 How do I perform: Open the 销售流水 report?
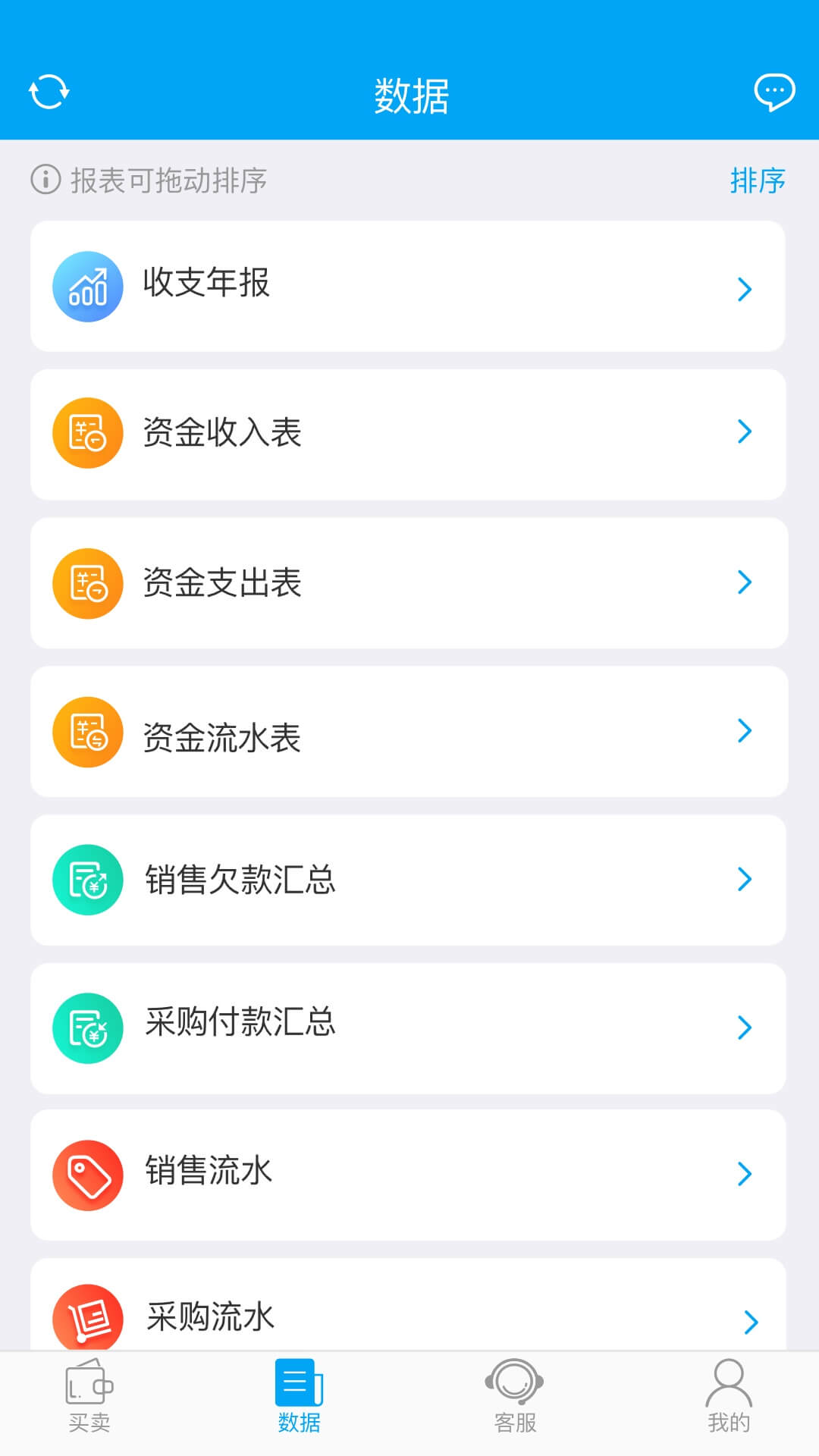408,1175
